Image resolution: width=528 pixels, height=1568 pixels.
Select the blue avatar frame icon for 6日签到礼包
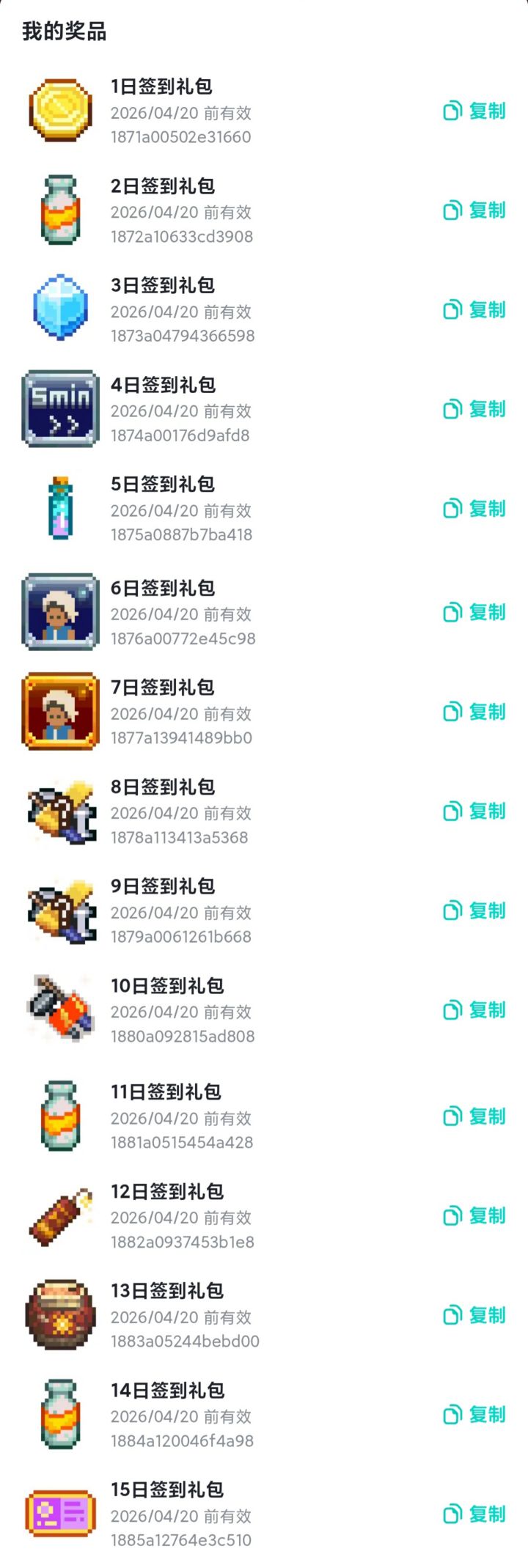(x=60, y=611)
